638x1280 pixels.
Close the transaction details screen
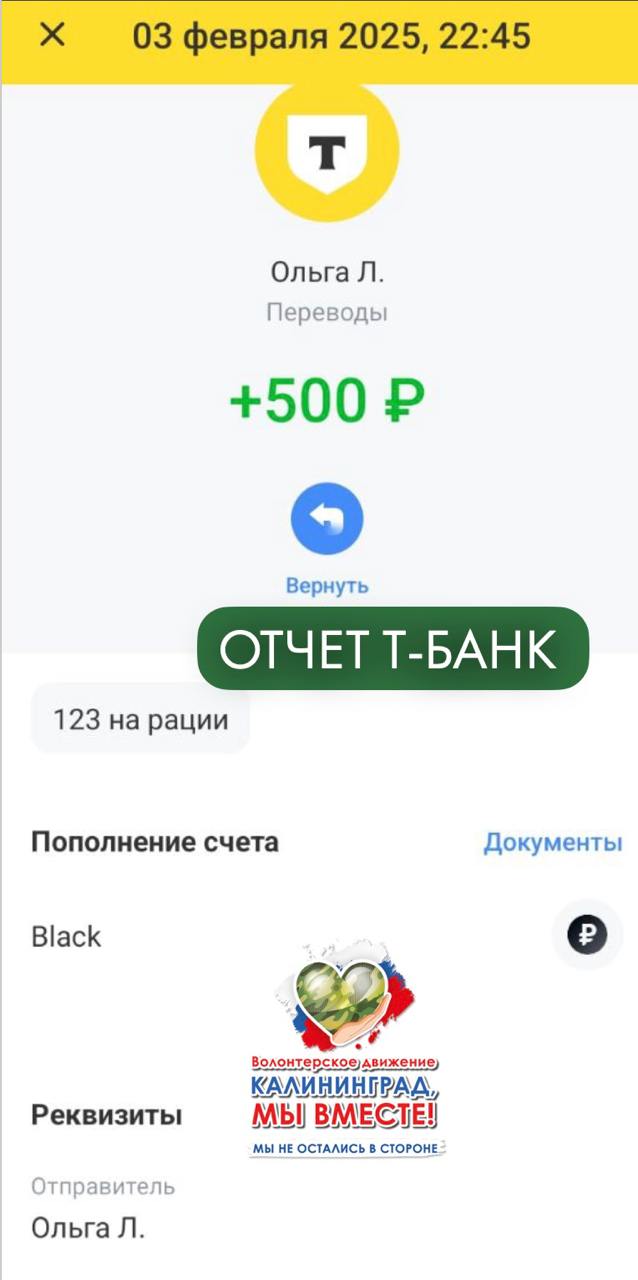52,36
